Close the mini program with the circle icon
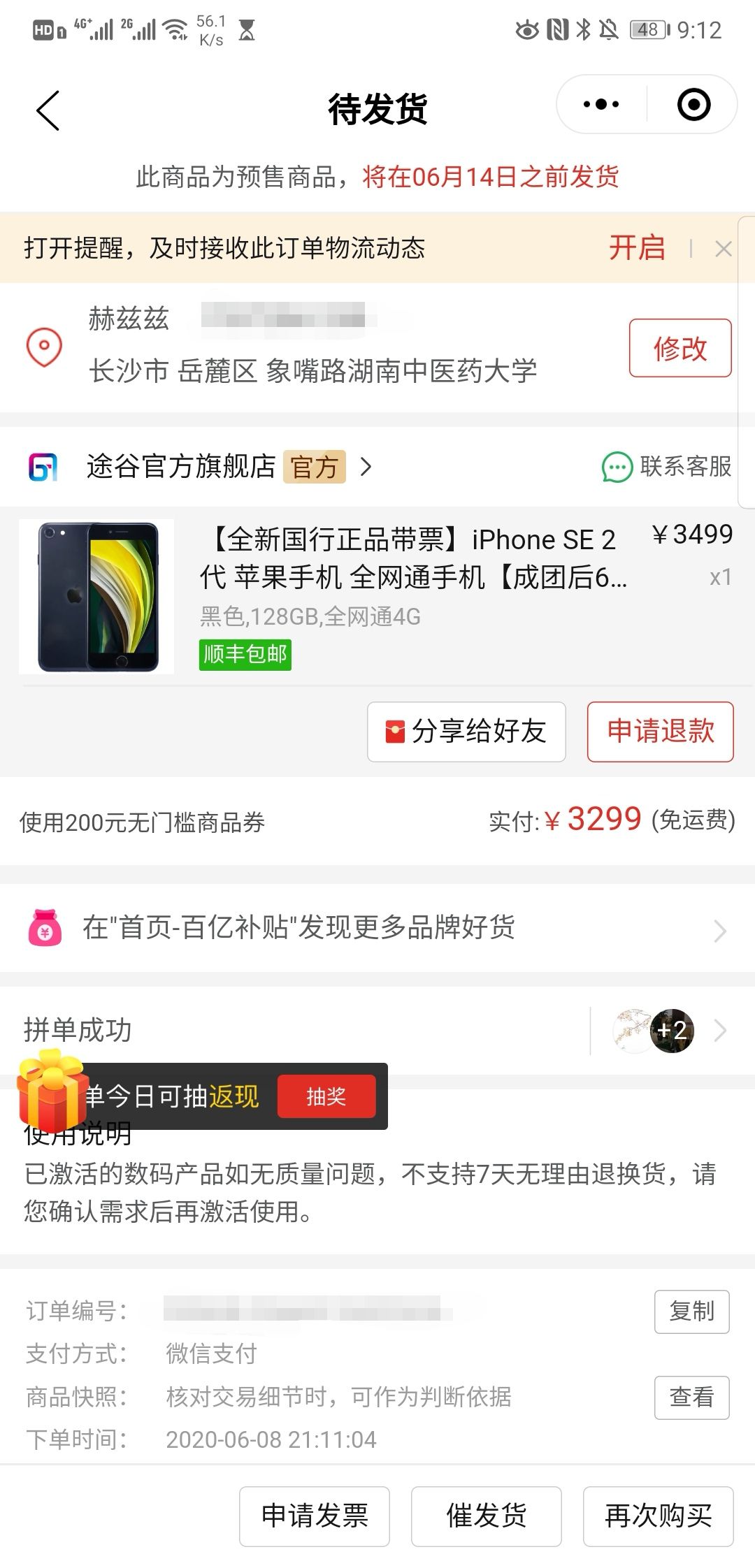The image size is (755, 1568). point(693,105)
